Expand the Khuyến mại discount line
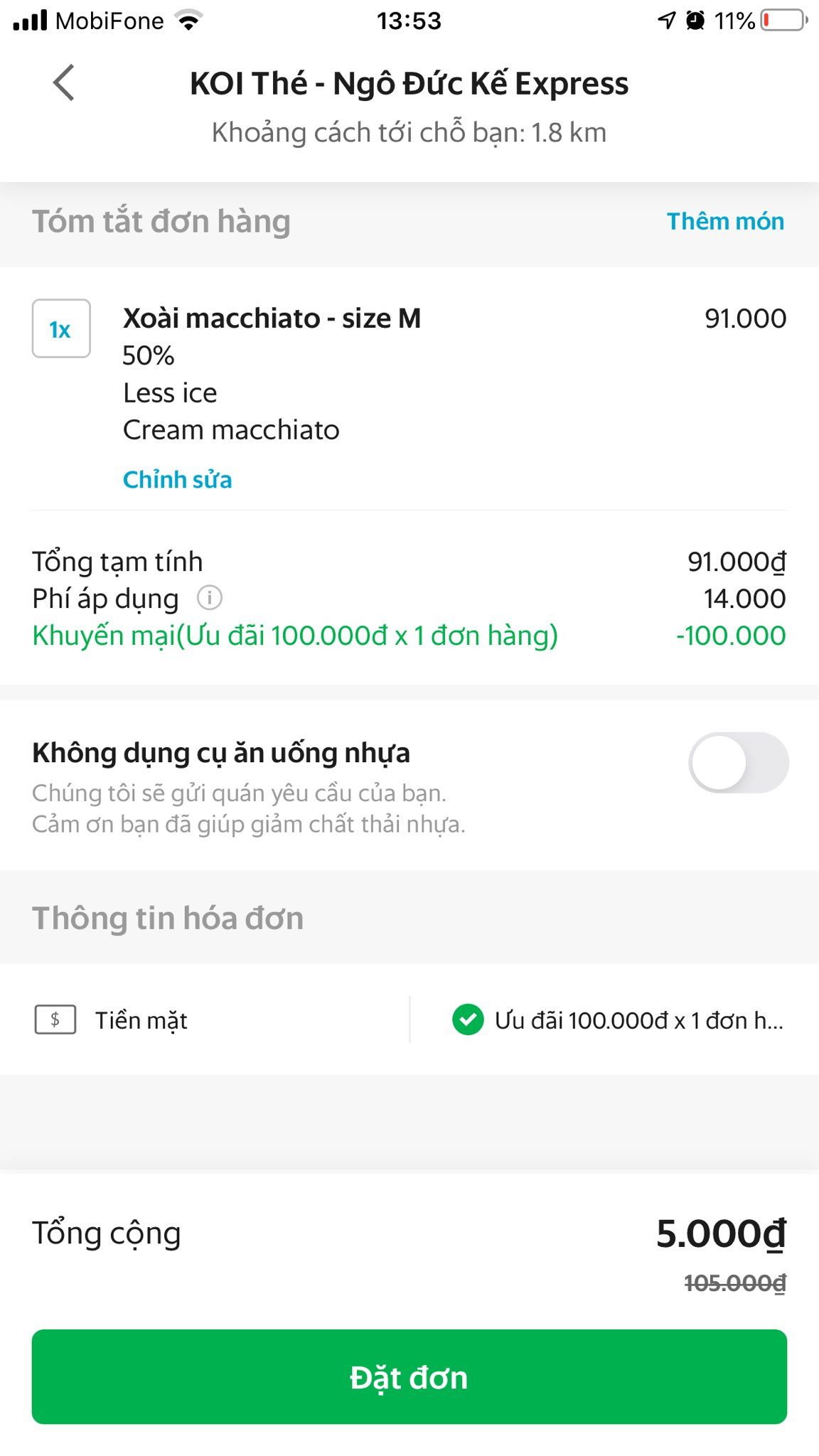This screenshot has width=819, height=1456. pyautogui.click(x=294, y=638)
